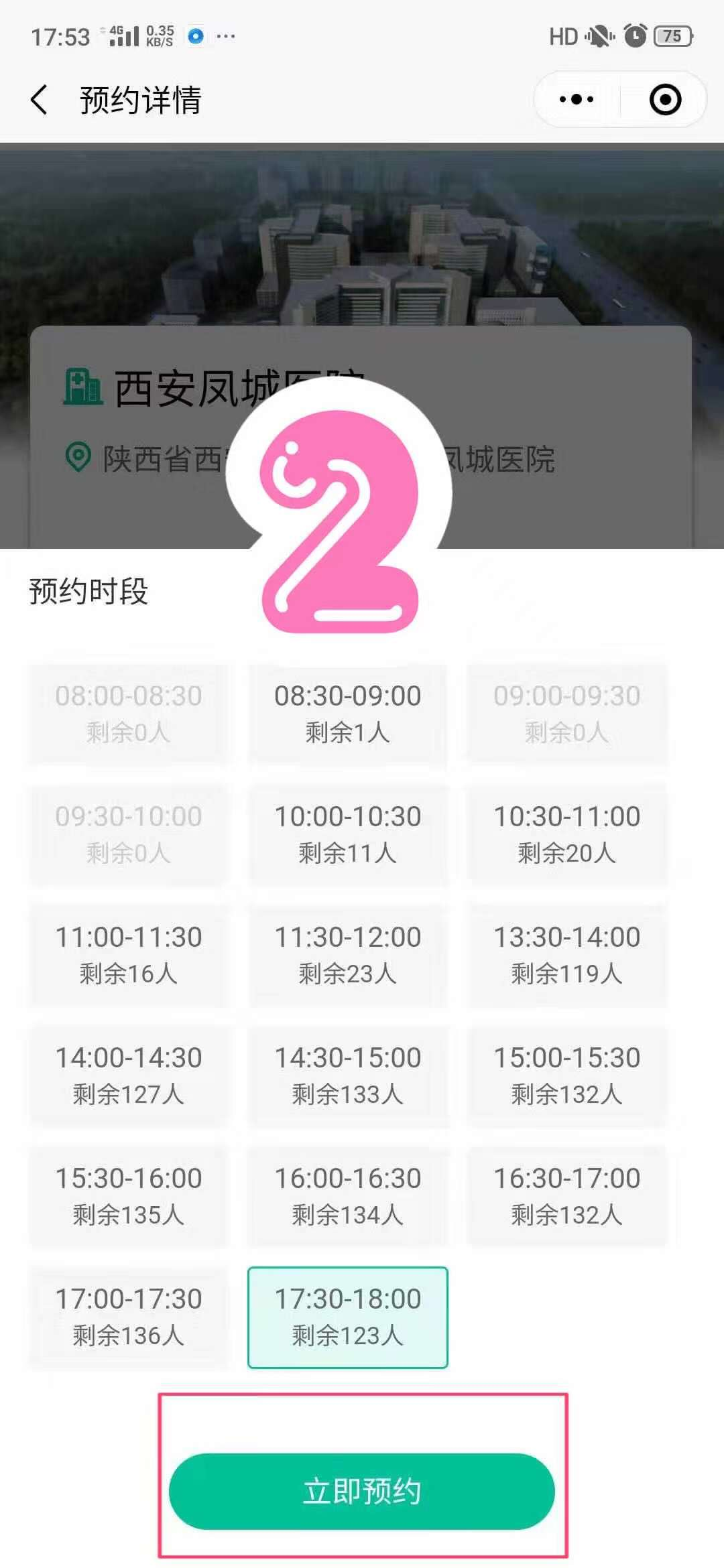This screenshot has height=1568, width=724.
Task: Open the mini program overflow menu
Action: coord(577,100)
